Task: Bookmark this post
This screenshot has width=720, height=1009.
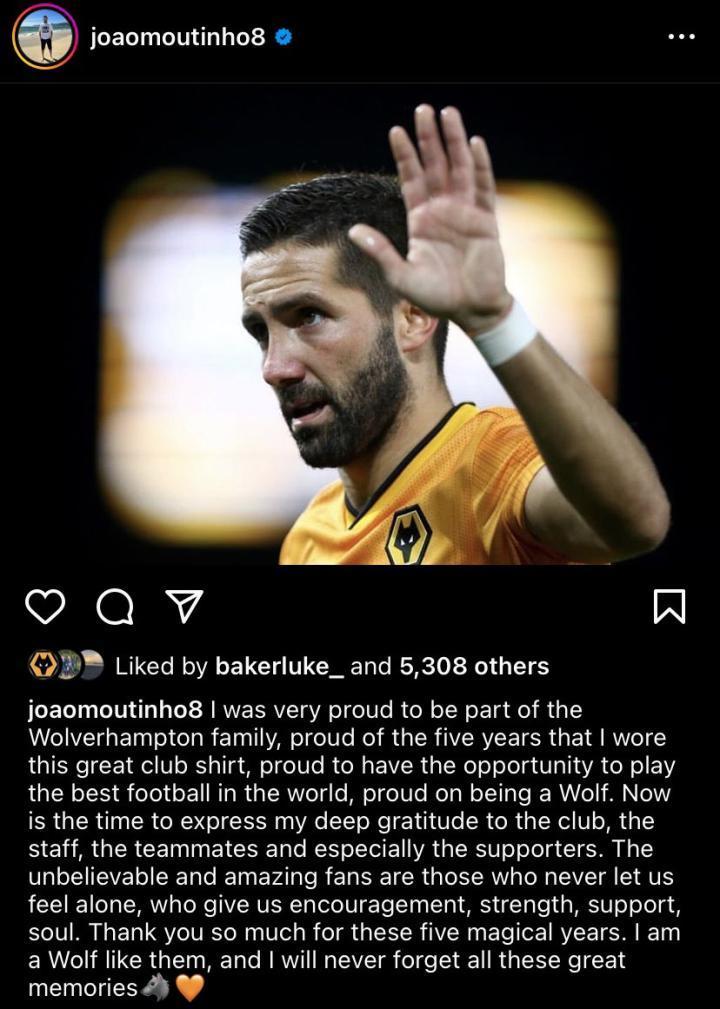Action: click(669, 606)
